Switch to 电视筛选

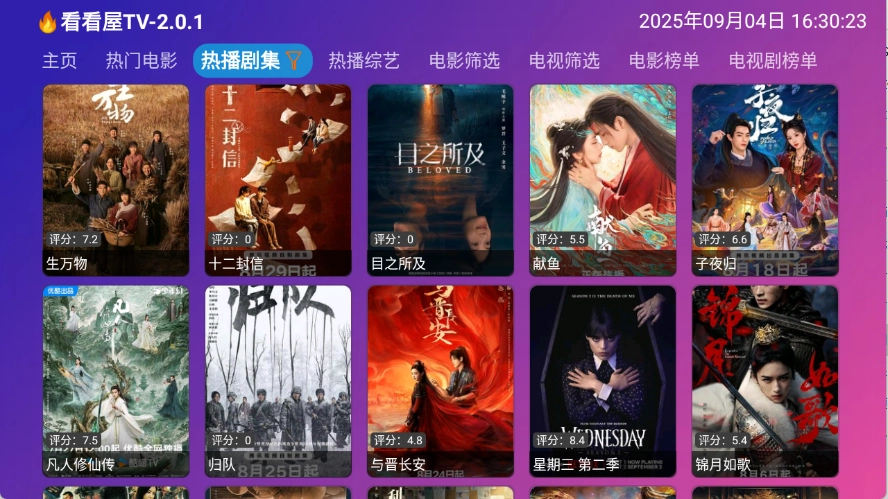[564, 61]
